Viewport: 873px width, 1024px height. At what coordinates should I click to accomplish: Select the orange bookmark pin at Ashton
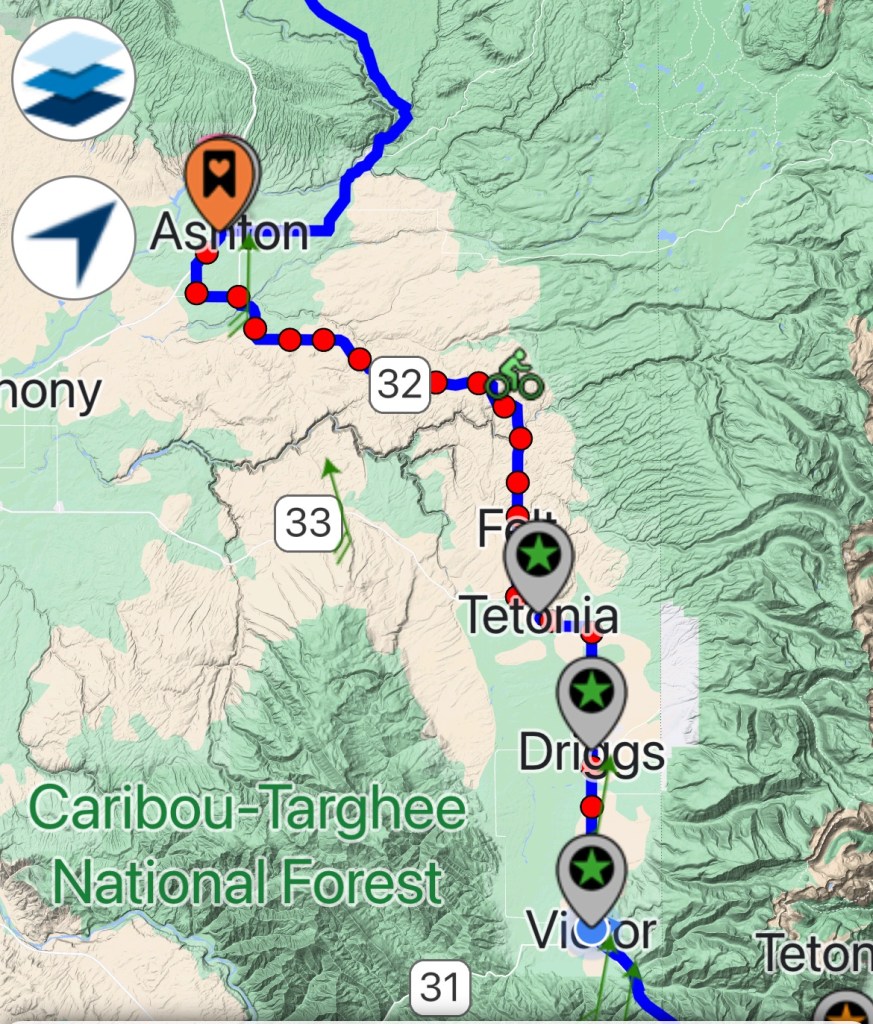(x=220, y=180)
